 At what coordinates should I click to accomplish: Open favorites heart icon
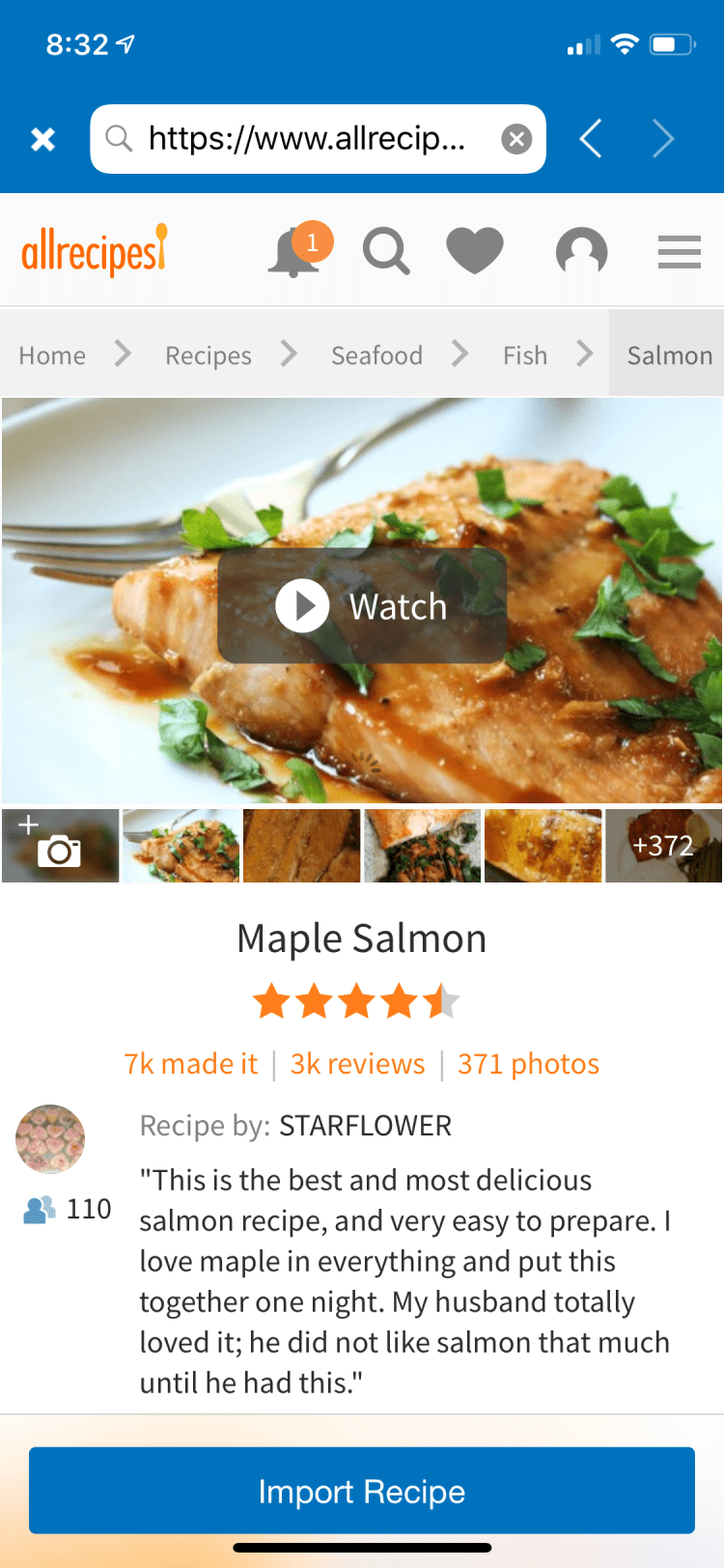[475, 251]
